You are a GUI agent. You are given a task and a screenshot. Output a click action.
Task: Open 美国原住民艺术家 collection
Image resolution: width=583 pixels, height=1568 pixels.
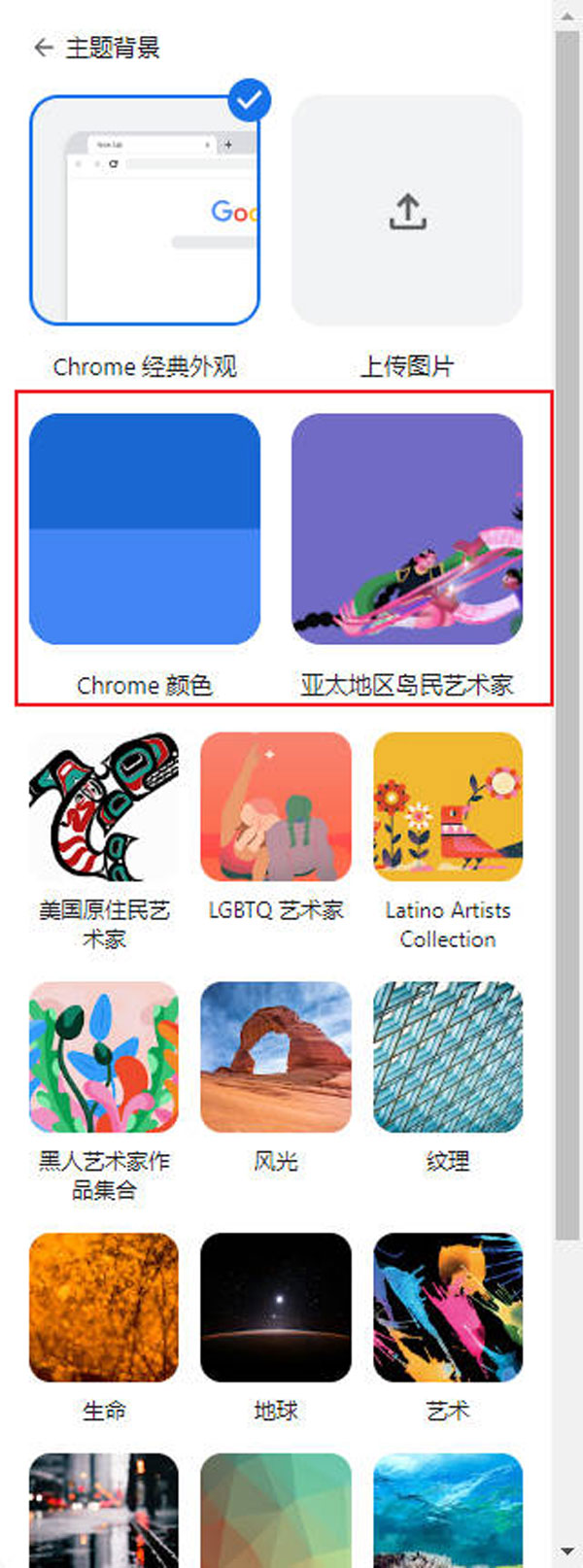click(104, 807)
